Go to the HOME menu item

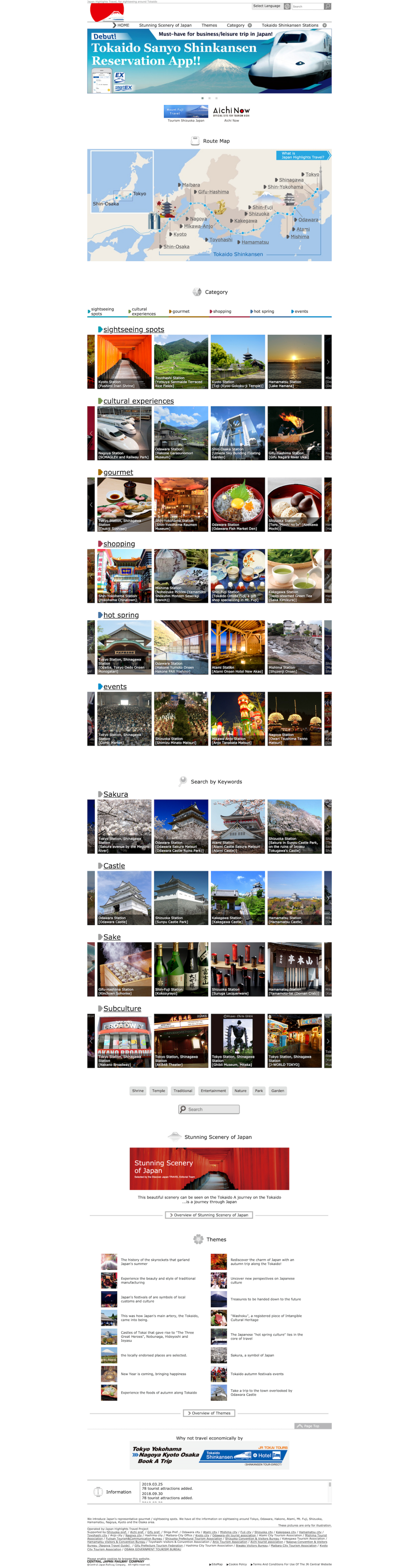(x=123, y=25)
